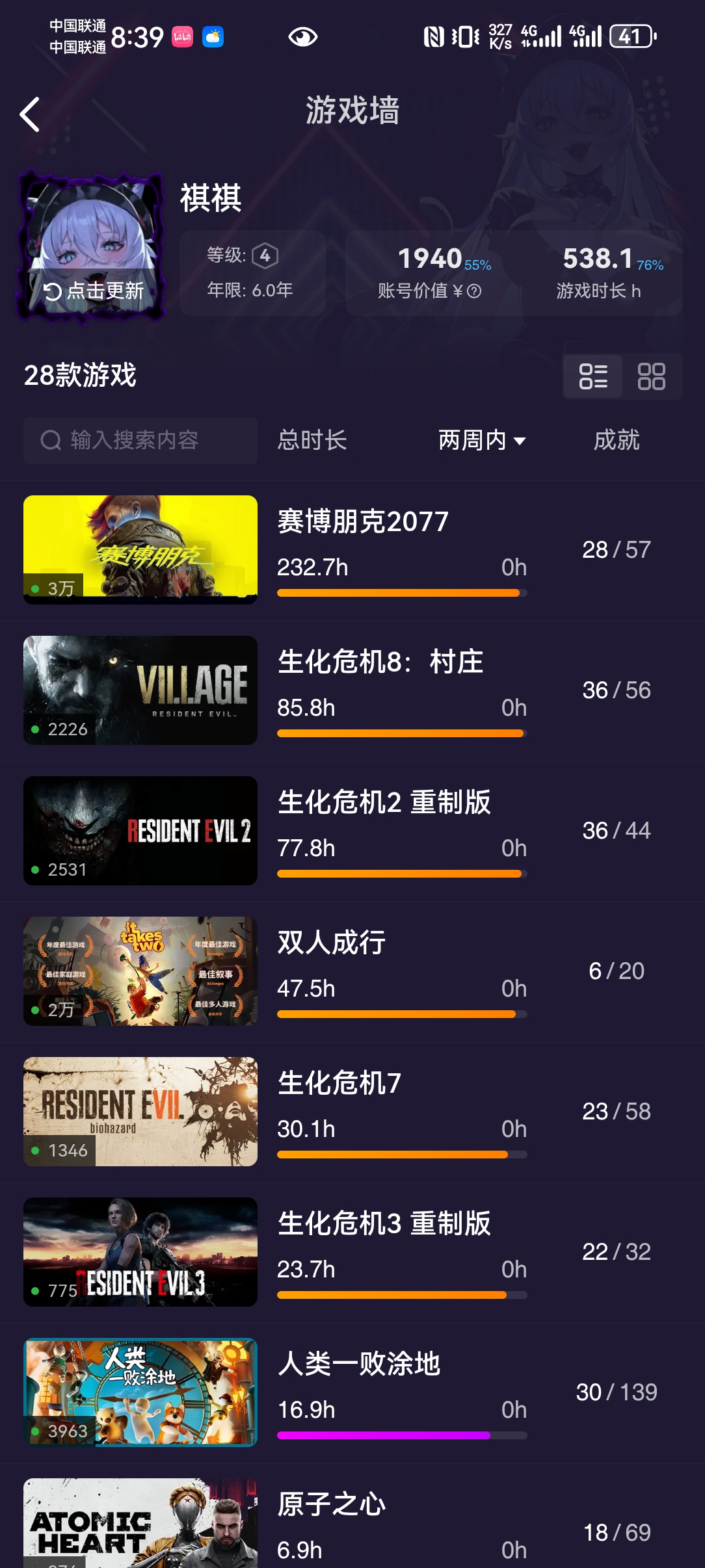Tap 点击更新 on the avatar
Viewport: 705px width, 1568px height.
(x=94, y=291)
